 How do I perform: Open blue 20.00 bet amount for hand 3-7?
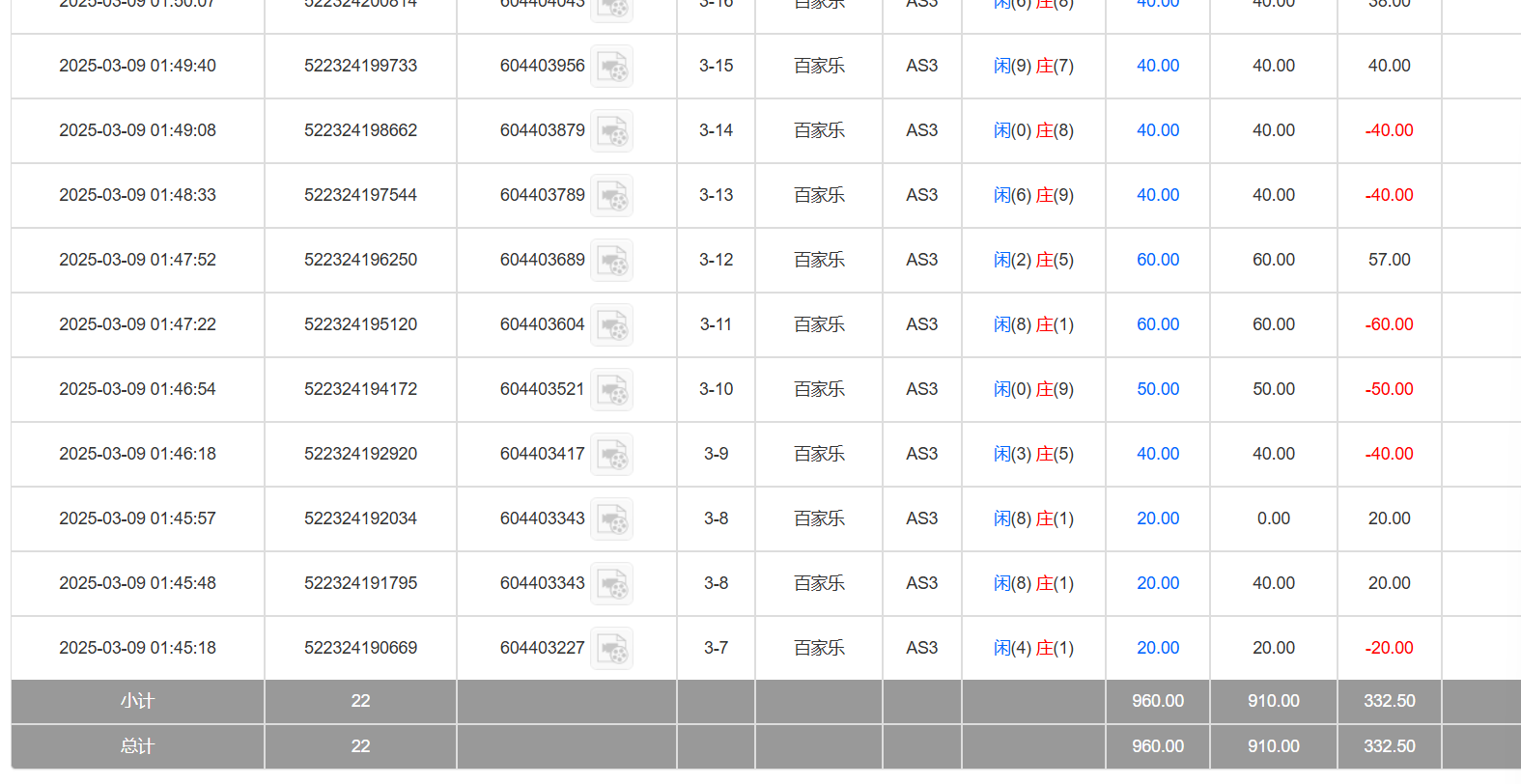coord(1157,648)
